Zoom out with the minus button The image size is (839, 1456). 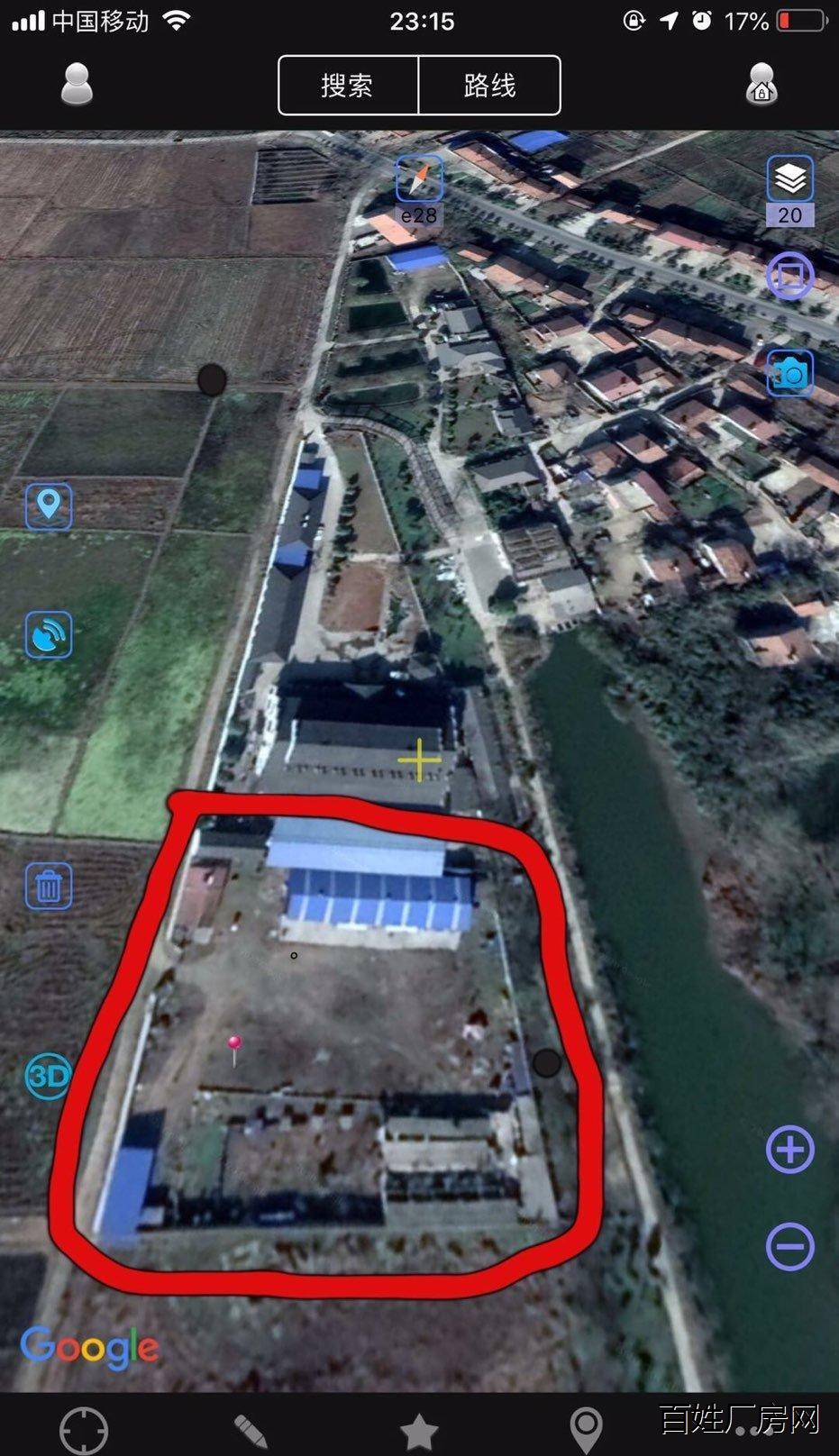coord(790,1247)
